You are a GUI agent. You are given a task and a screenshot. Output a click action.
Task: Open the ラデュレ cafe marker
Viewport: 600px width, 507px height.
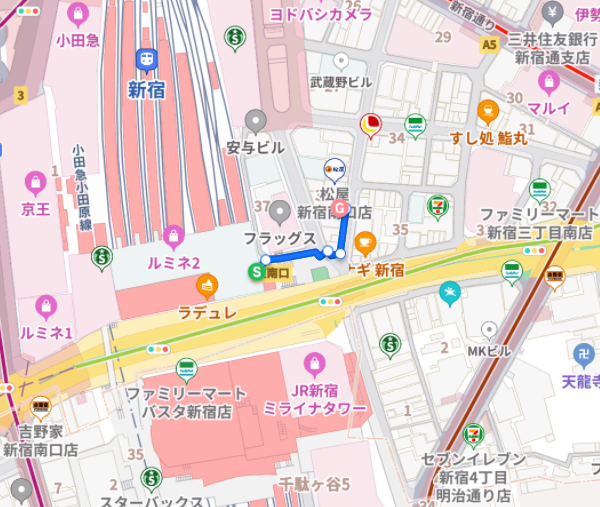[207, 288]
